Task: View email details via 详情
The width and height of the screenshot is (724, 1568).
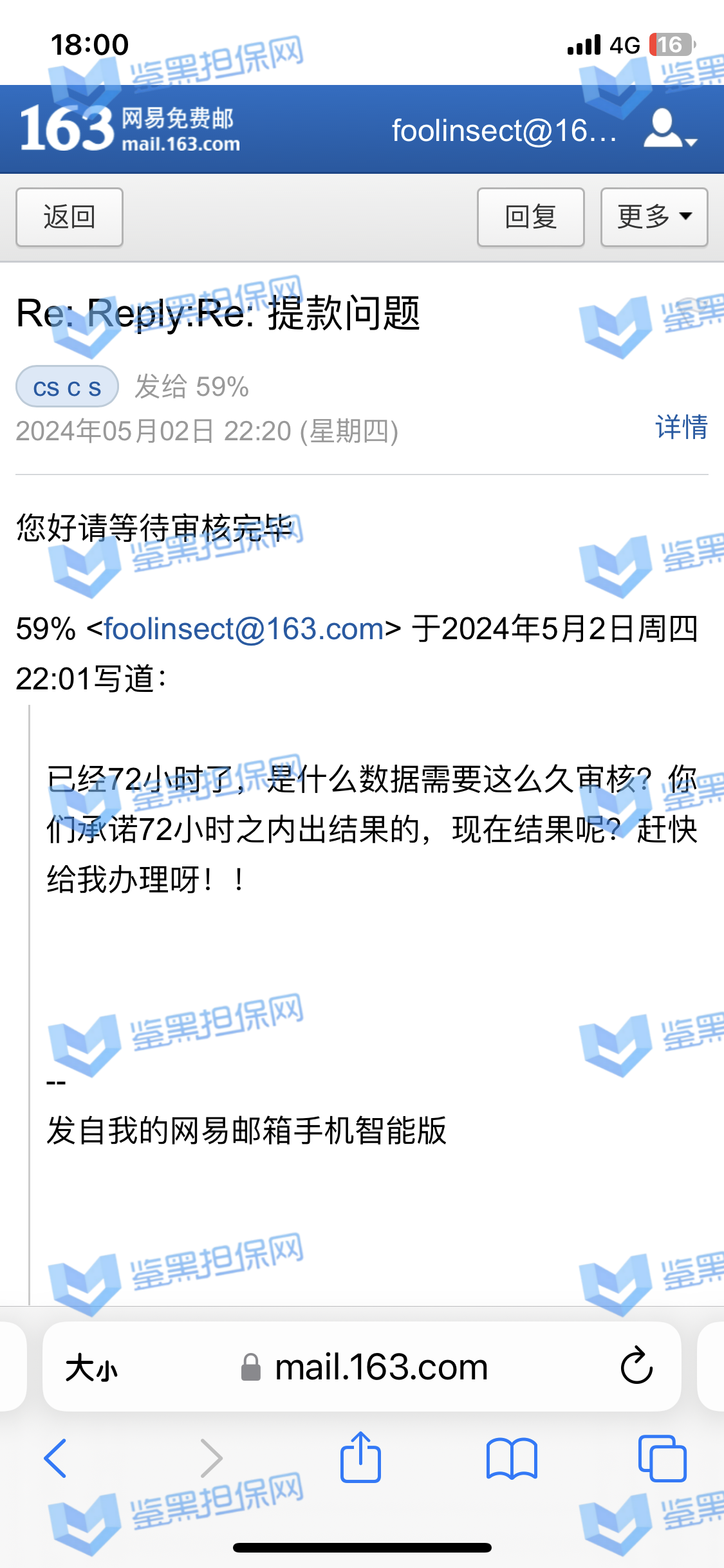Action: (681, 427)
